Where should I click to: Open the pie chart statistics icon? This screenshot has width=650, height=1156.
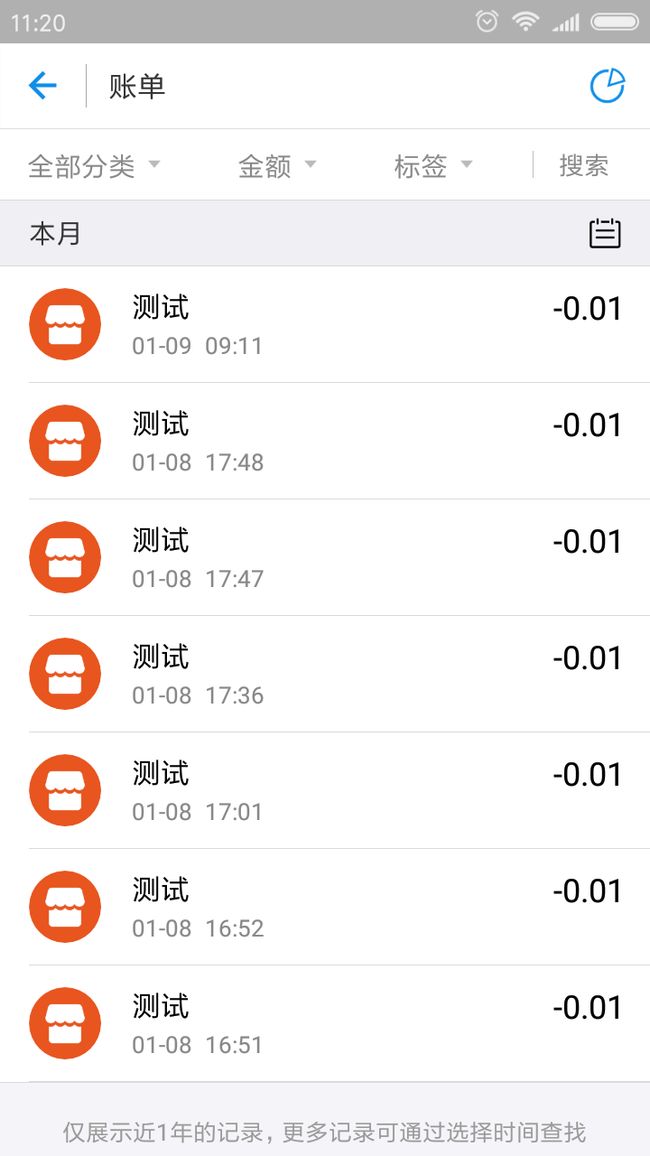click(x=607, y=86)
